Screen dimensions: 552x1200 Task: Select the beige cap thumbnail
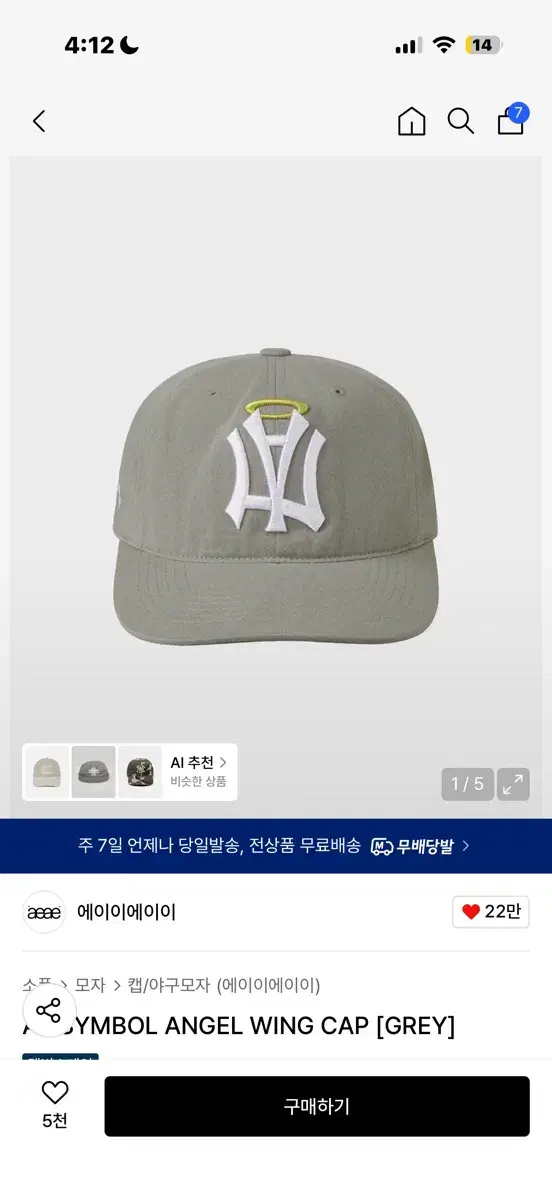click(x=47, y=771)
